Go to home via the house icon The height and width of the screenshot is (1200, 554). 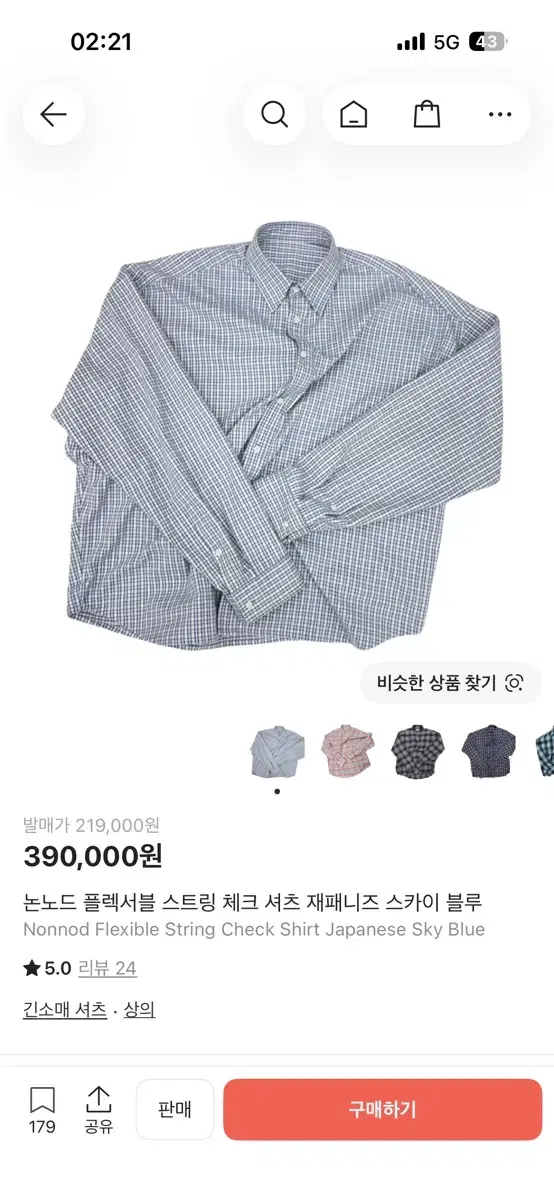tap(353, 115)
